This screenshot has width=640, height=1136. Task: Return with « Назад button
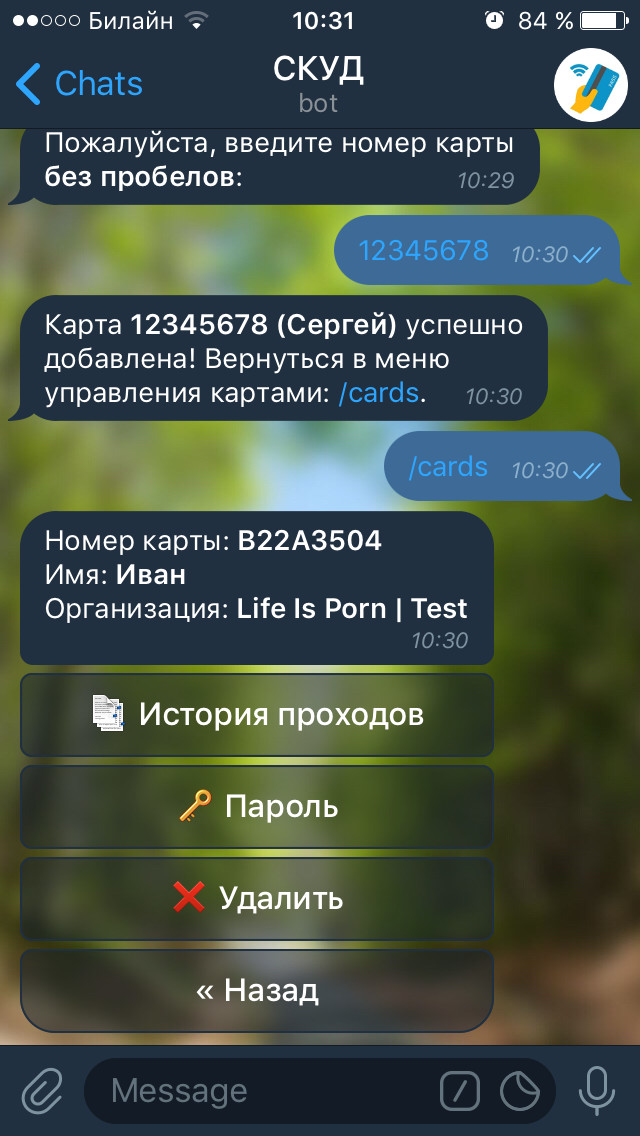click(x=257, y=990)
